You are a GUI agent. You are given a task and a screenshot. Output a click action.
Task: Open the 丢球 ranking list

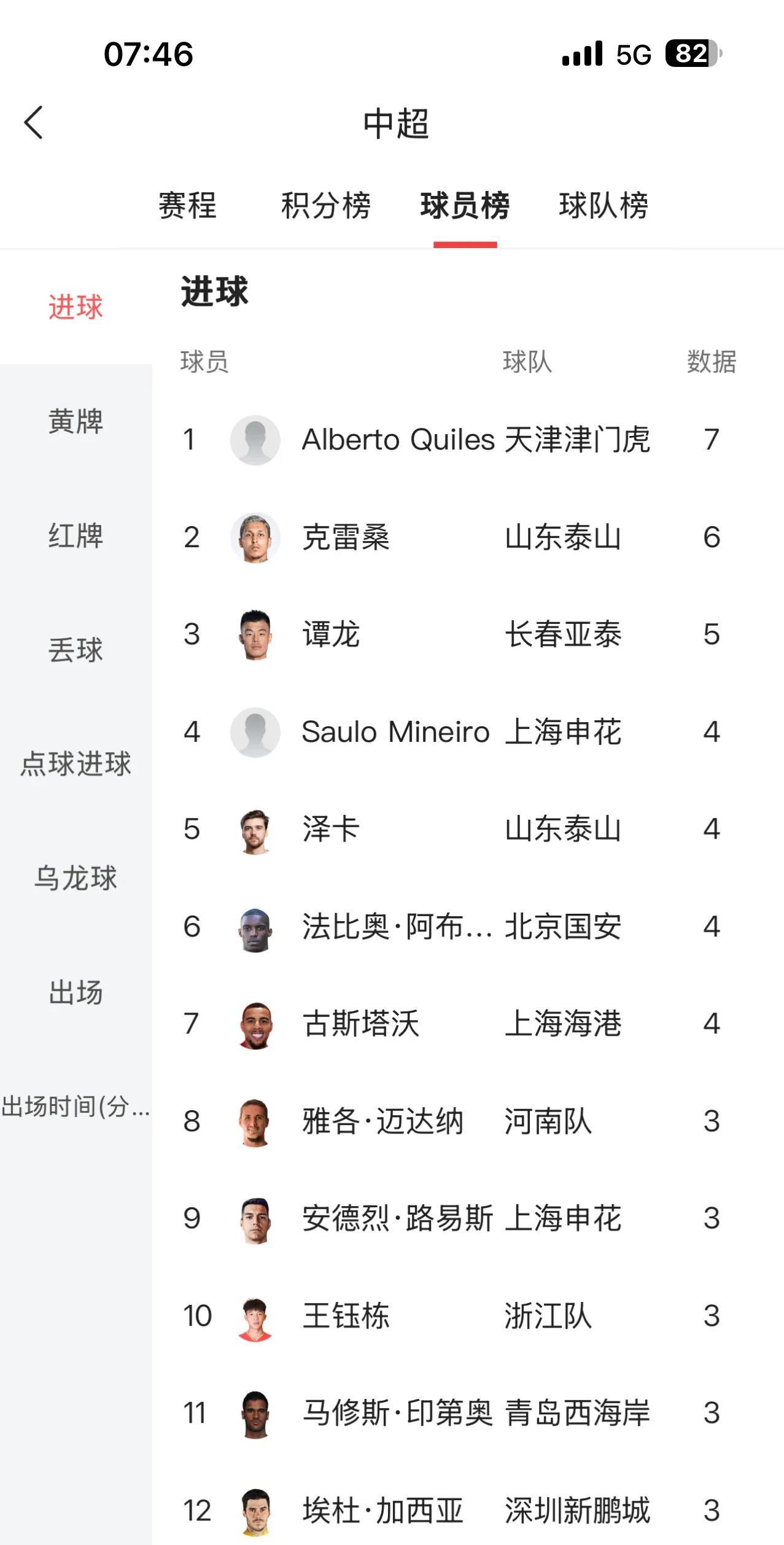[x=76, y=651]
